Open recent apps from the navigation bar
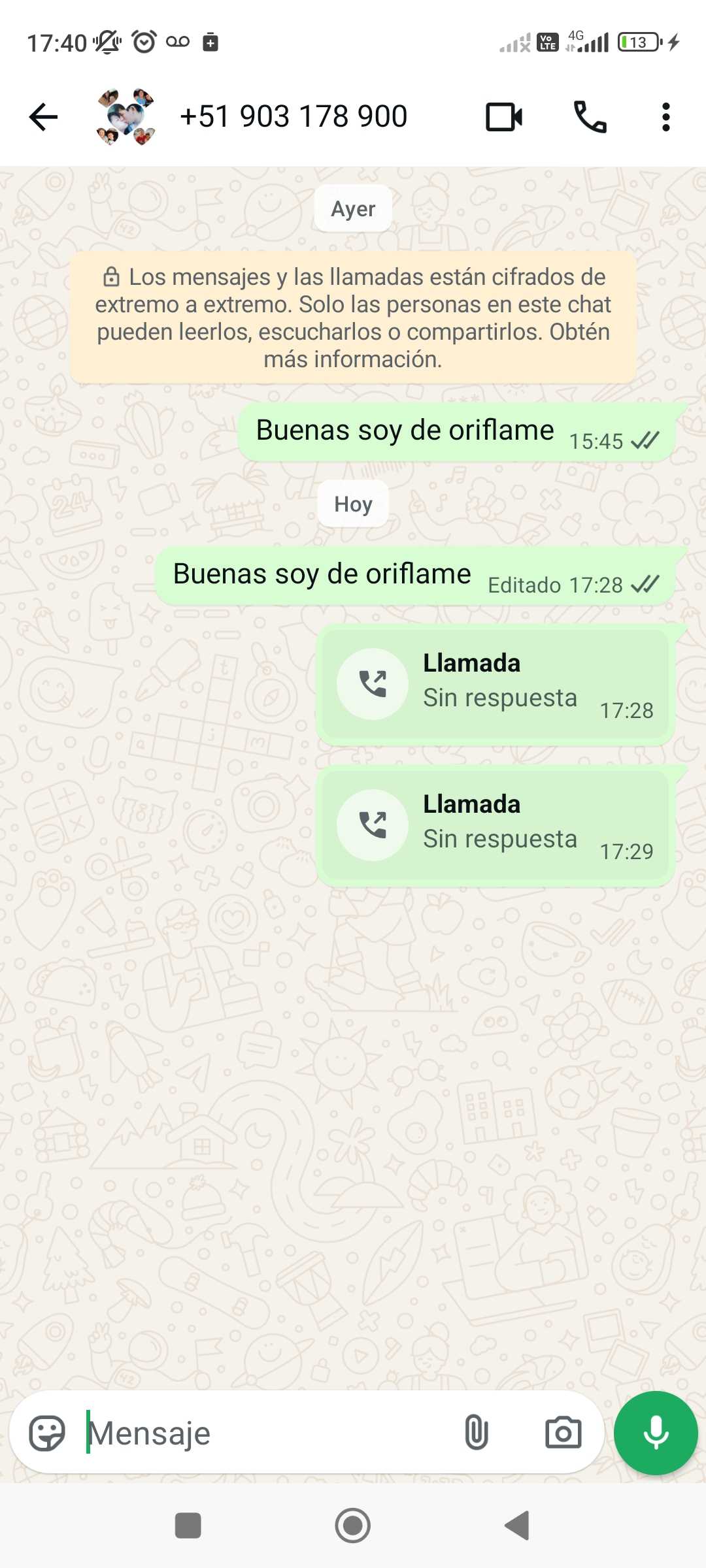Screen dimensions: 706x1568 [x=188, y=1526]
